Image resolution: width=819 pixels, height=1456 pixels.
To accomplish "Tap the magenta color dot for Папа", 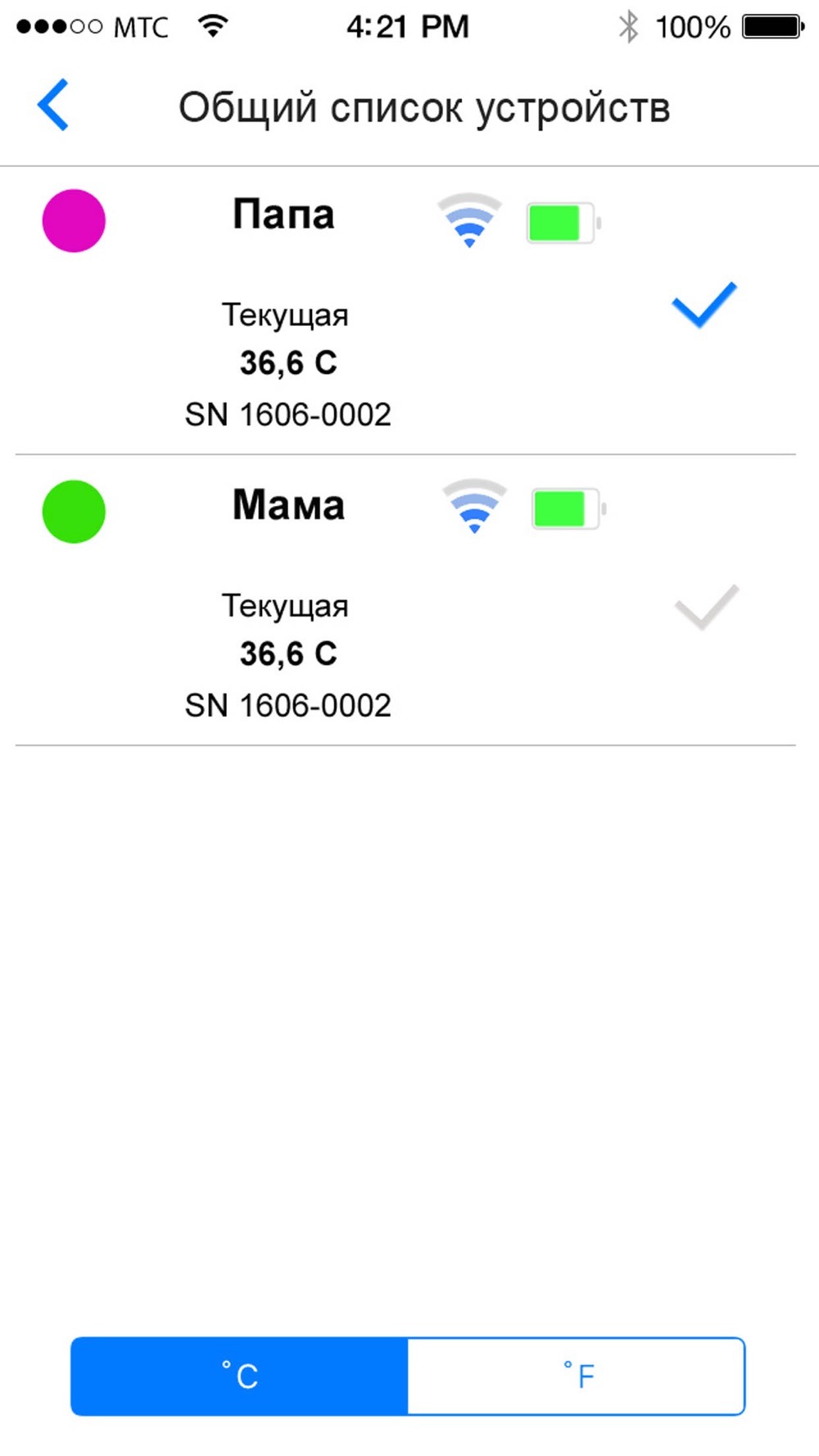I will [x=74, y=221].
